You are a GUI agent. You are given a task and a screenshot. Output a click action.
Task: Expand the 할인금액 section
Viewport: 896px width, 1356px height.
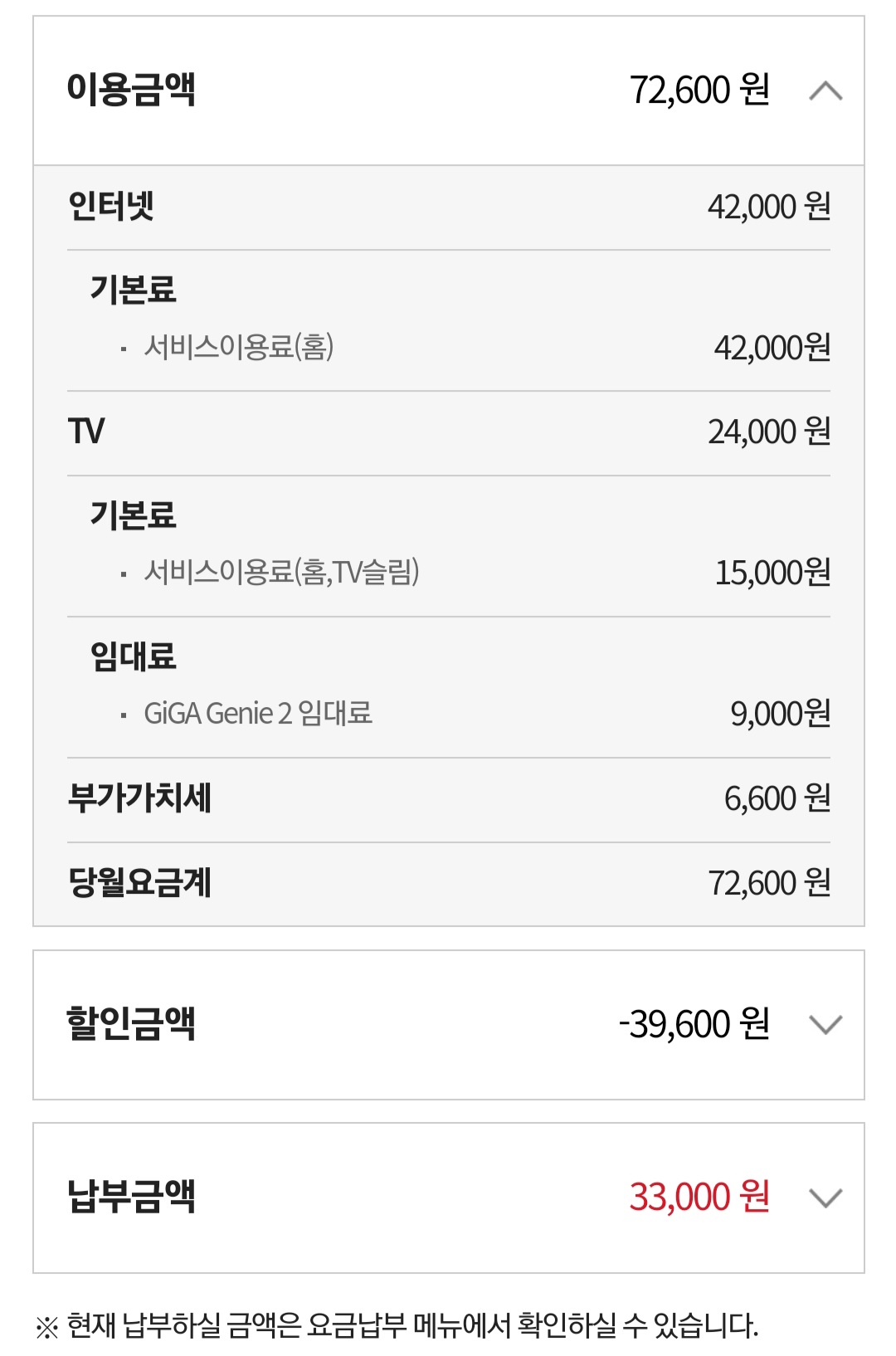[x=825, y=1025]
